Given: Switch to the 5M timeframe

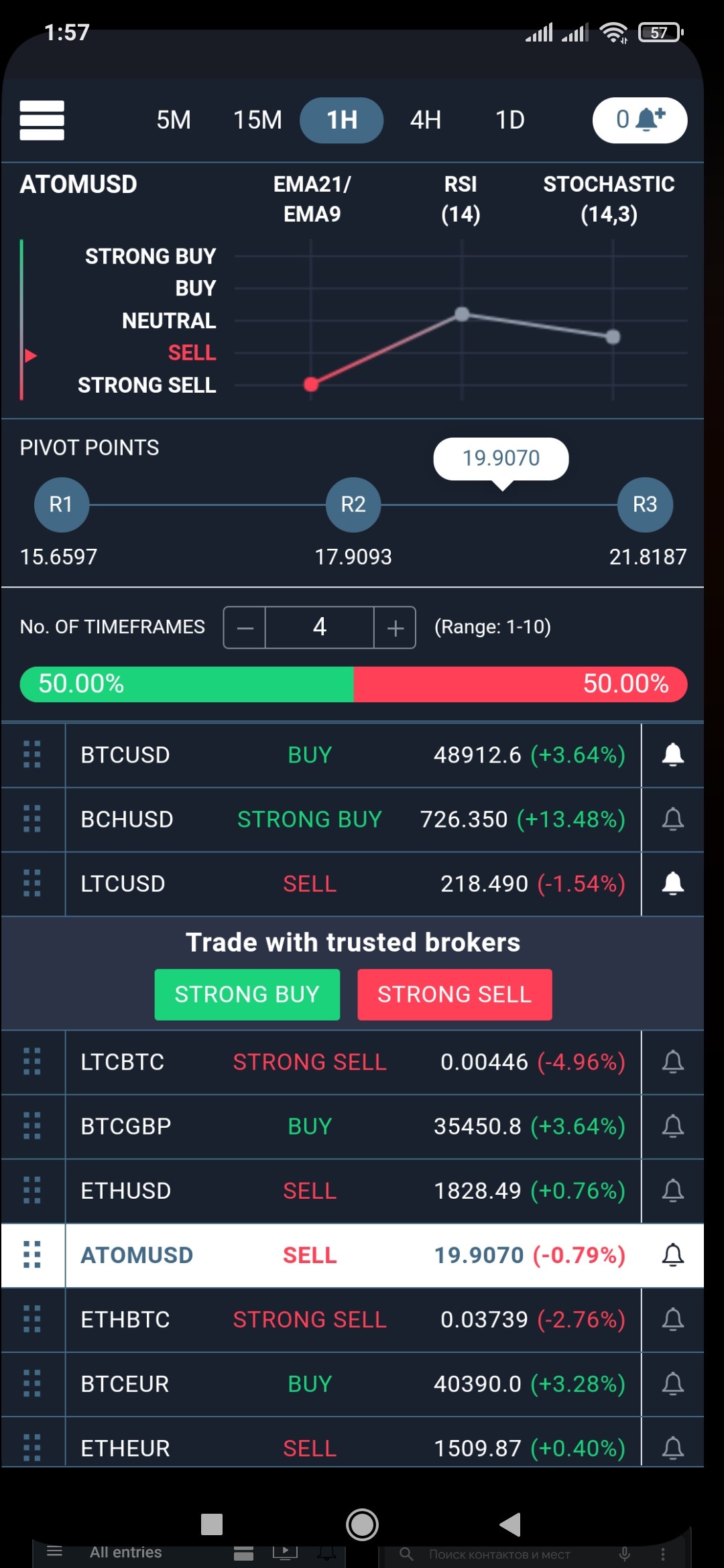Looking at the screenshot, I should [174, 121].
